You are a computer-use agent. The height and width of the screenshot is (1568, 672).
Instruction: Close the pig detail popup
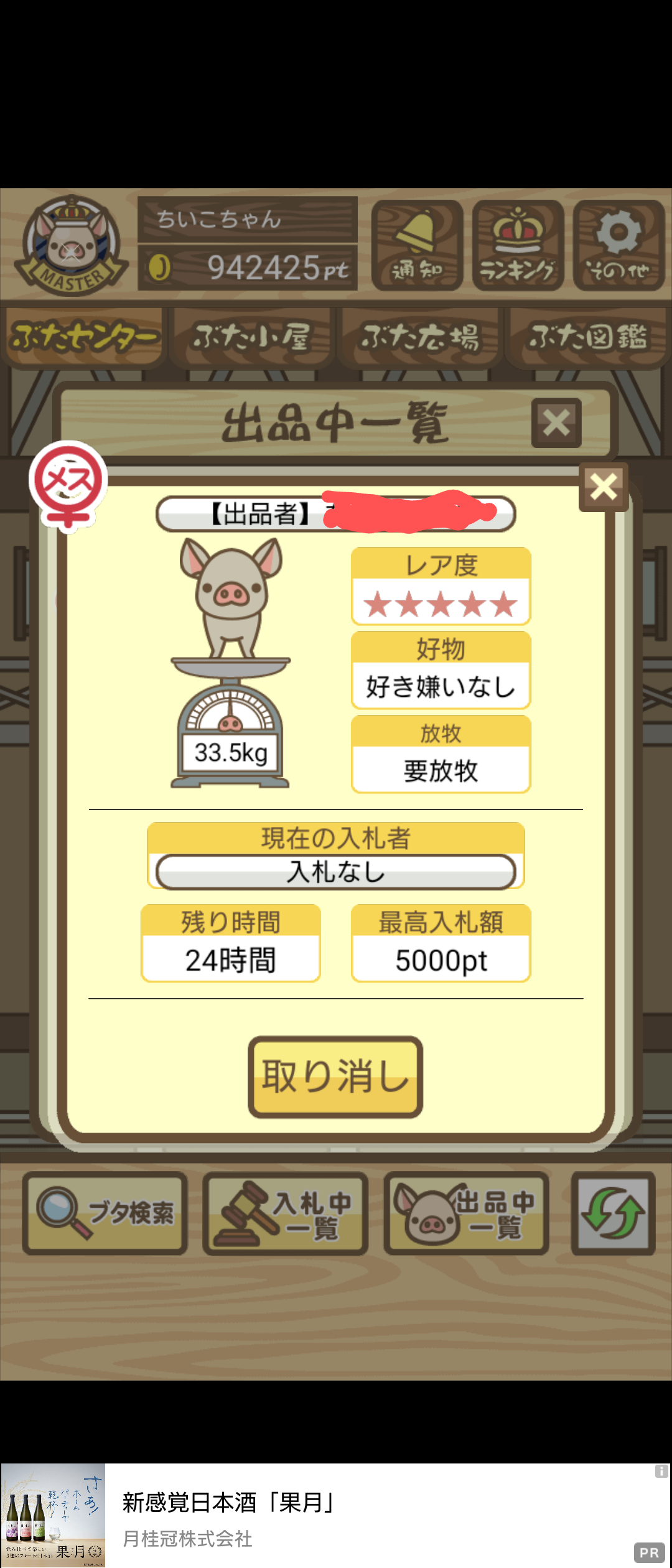click(603, 487)
